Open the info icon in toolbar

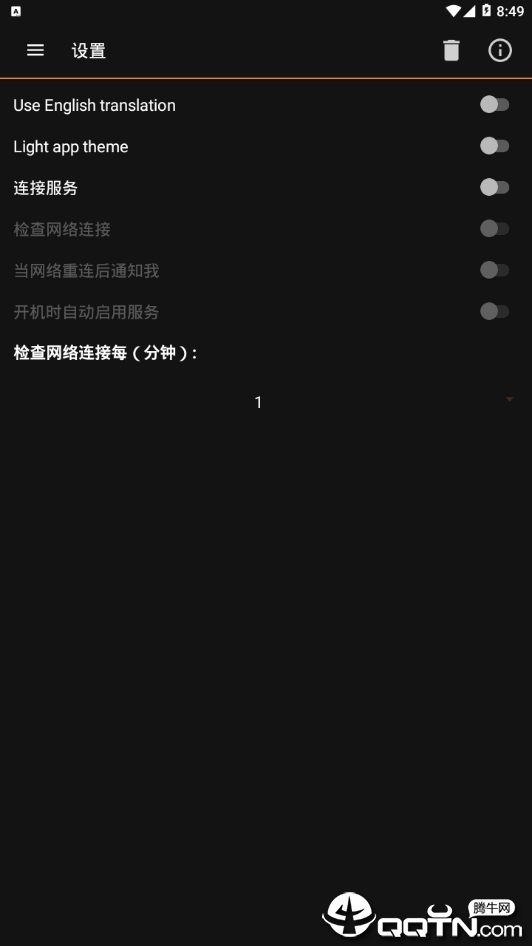point(500,50)
